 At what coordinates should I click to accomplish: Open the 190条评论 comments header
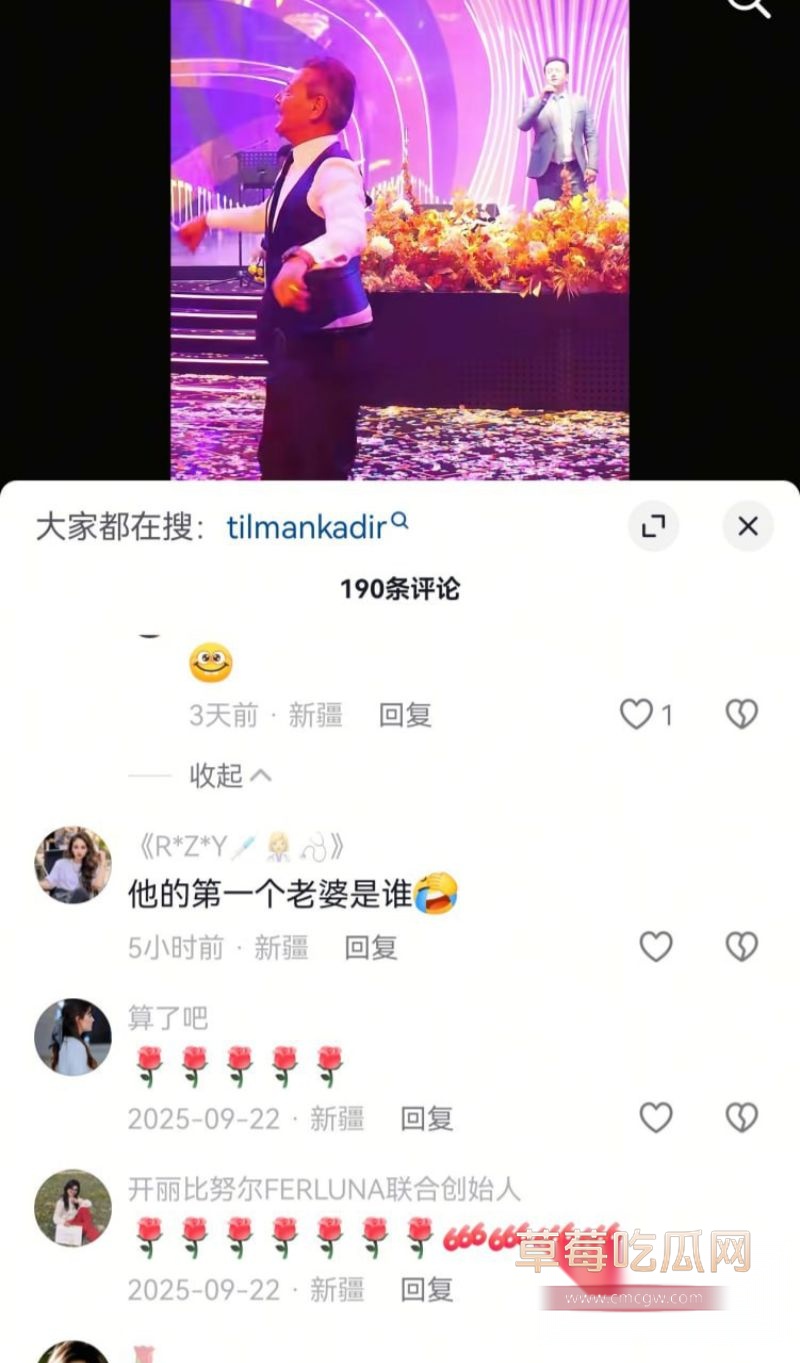point(399,590)
